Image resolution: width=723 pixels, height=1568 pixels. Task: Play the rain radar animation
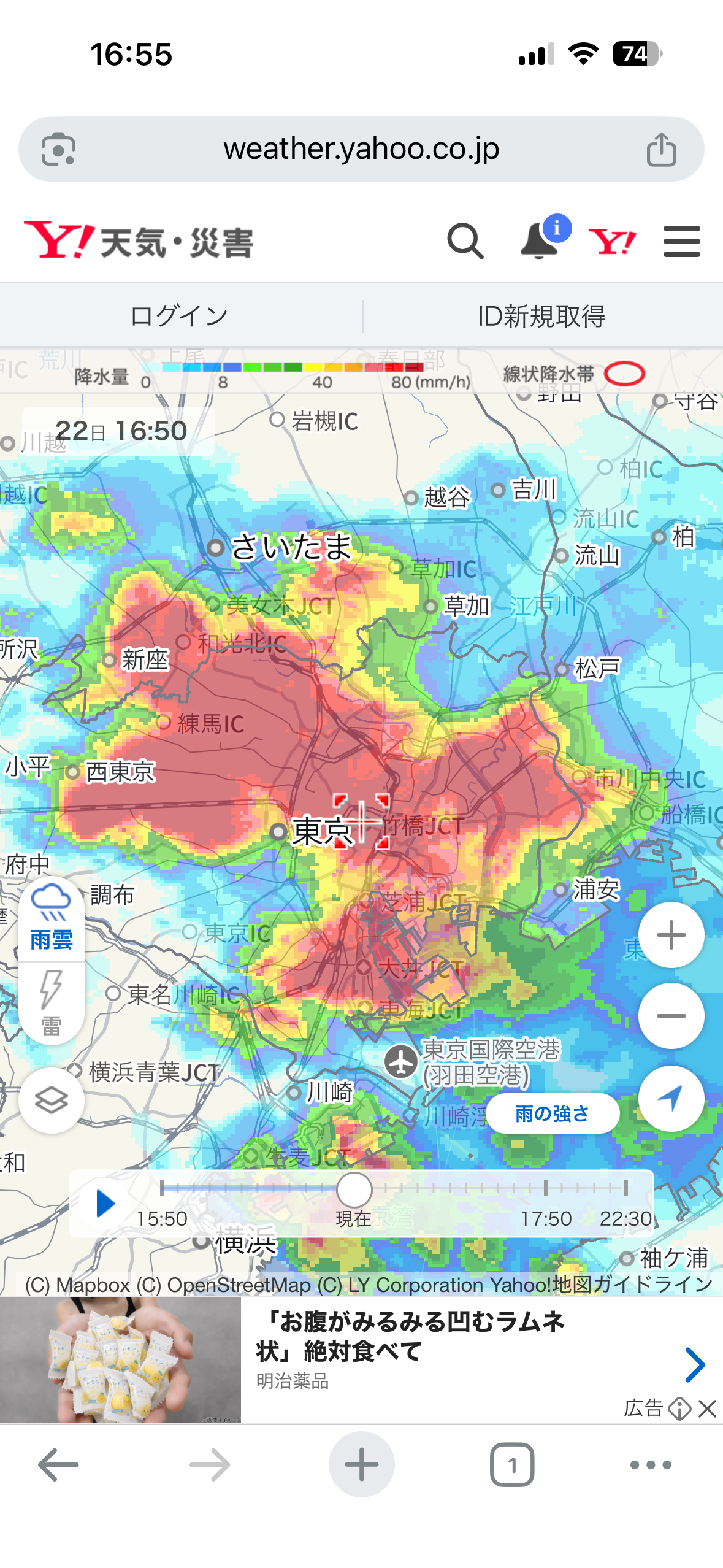click(105, 1203)
